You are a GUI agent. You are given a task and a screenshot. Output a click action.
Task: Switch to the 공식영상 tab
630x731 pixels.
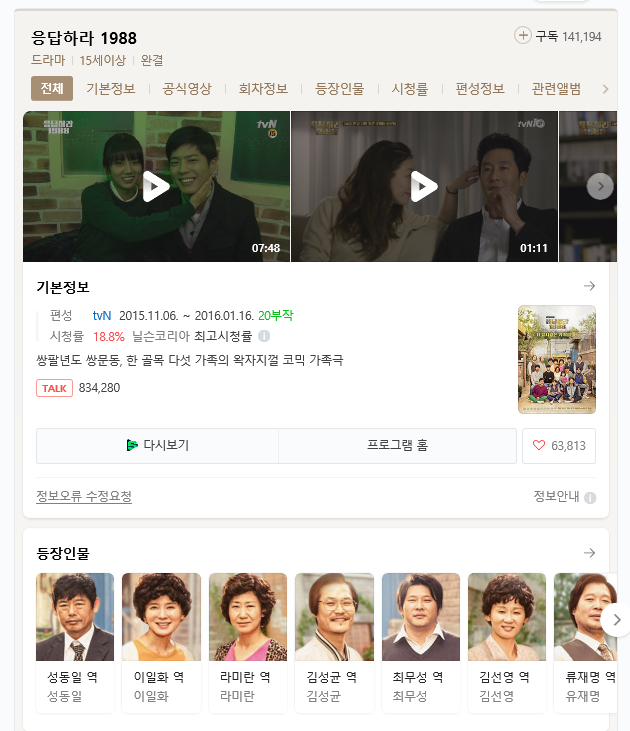click(187, 89)
